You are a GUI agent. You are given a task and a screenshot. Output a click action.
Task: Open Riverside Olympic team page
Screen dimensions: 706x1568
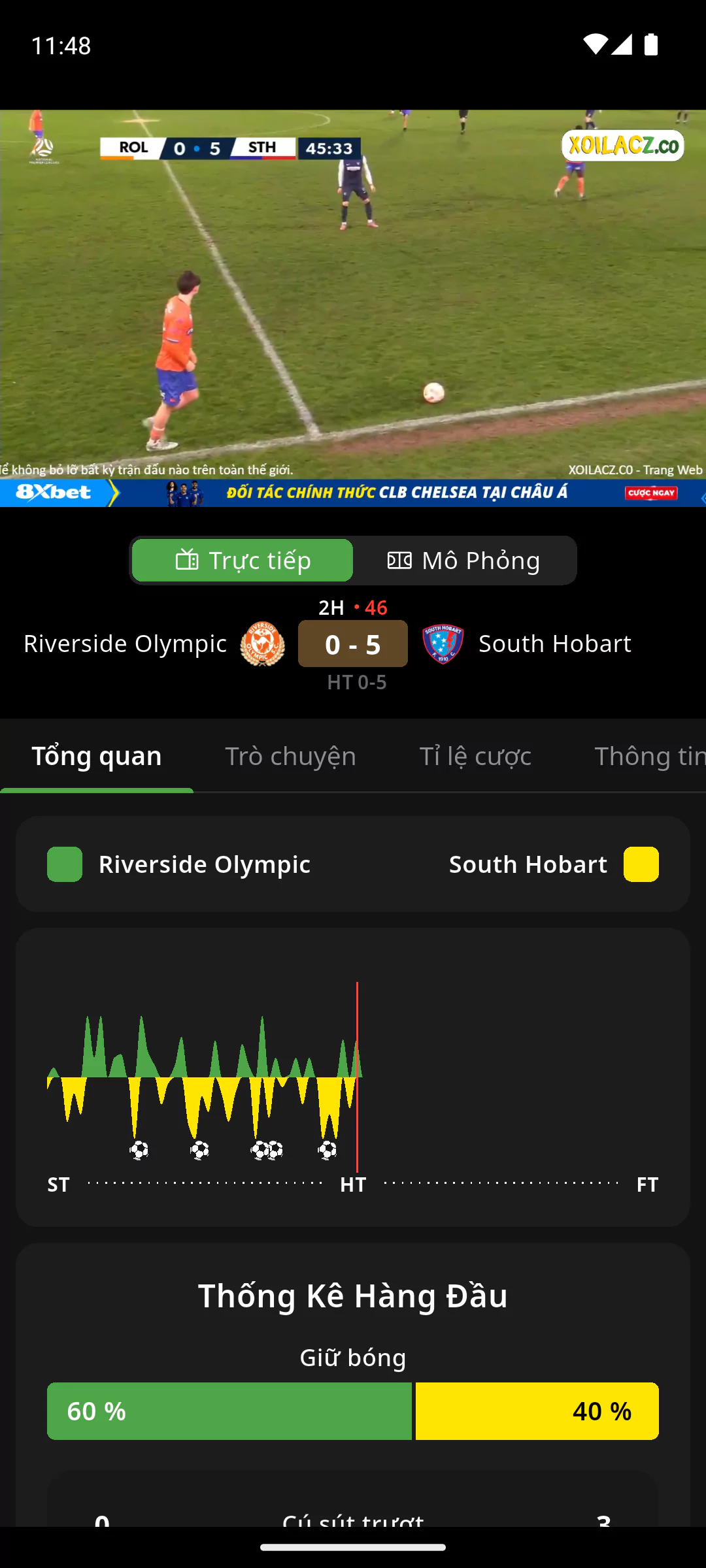tap(126, 644)
